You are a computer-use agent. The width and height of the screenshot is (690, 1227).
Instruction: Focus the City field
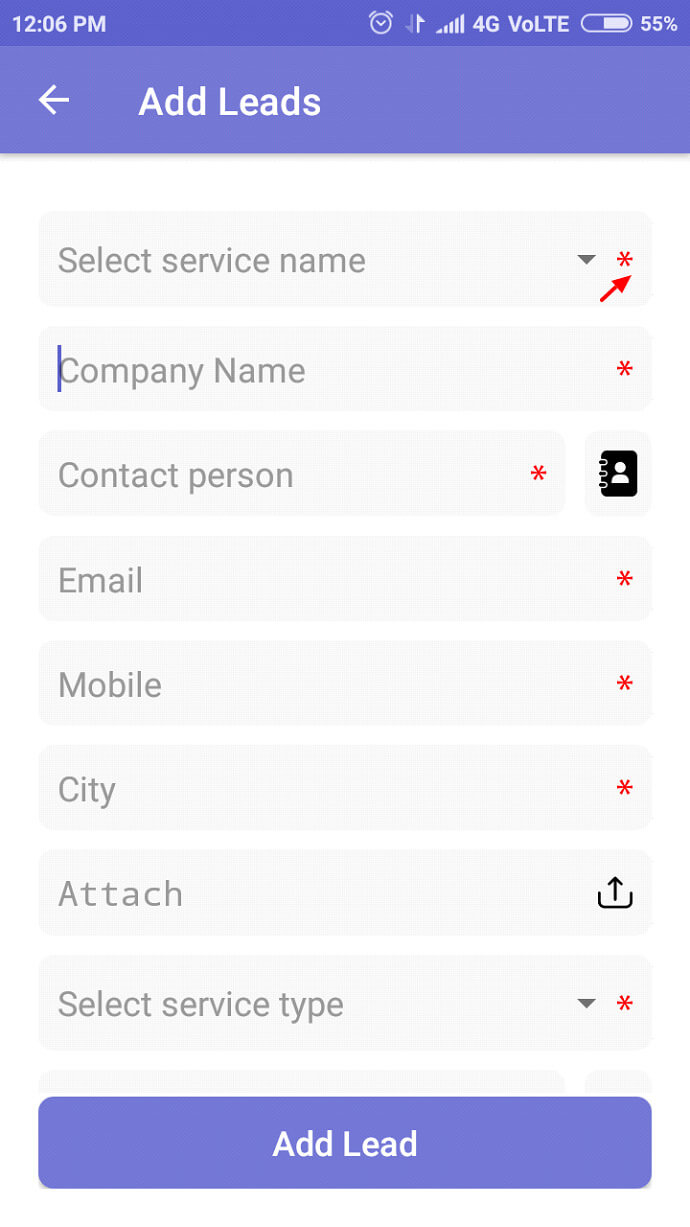345,788
